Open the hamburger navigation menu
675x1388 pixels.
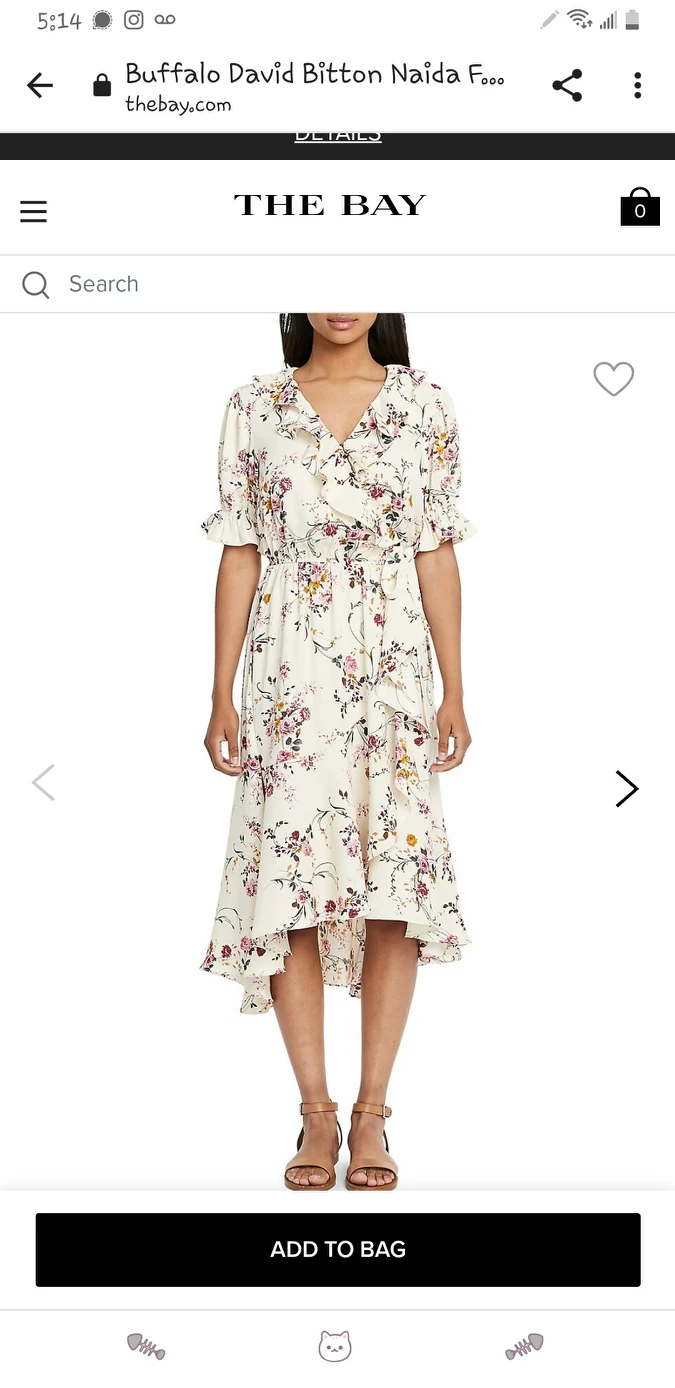coord(34,211)
